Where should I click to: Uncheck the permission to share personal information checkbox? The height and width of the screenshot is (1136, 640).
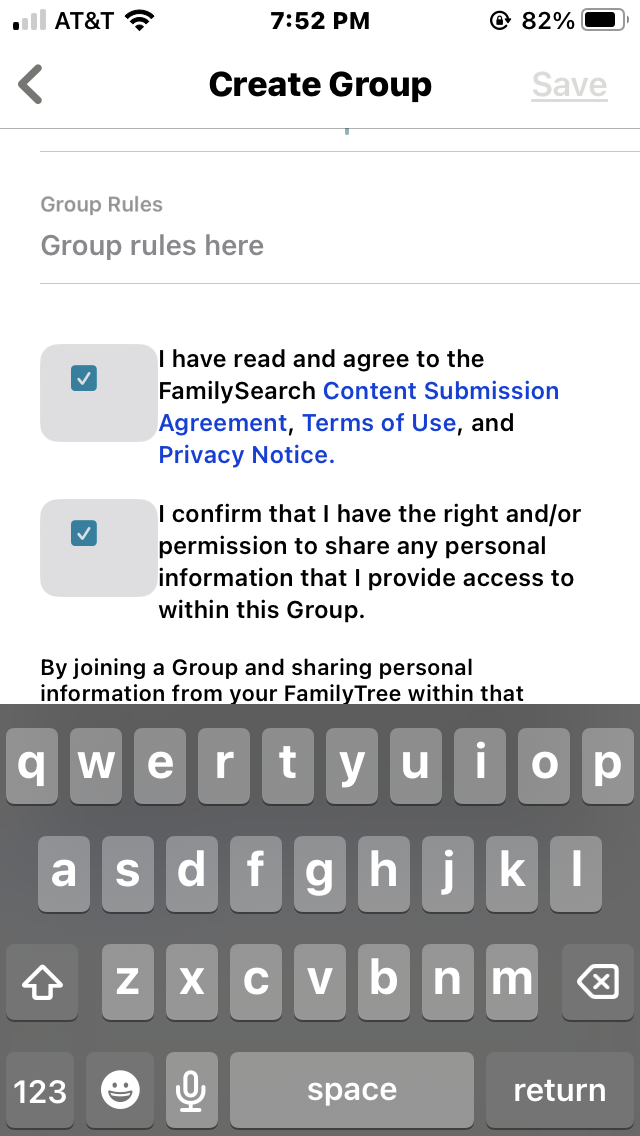[84, 533]
